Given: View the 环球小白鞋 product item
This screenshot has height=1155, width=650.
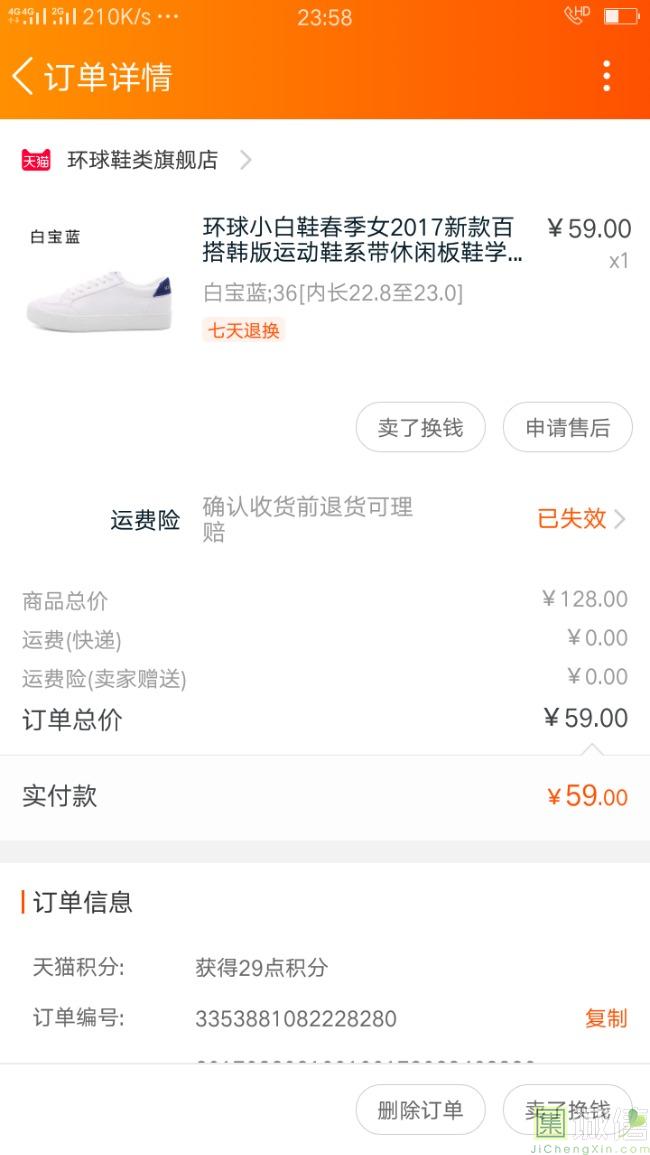Looking at the screenshot, I should point(362,241).
